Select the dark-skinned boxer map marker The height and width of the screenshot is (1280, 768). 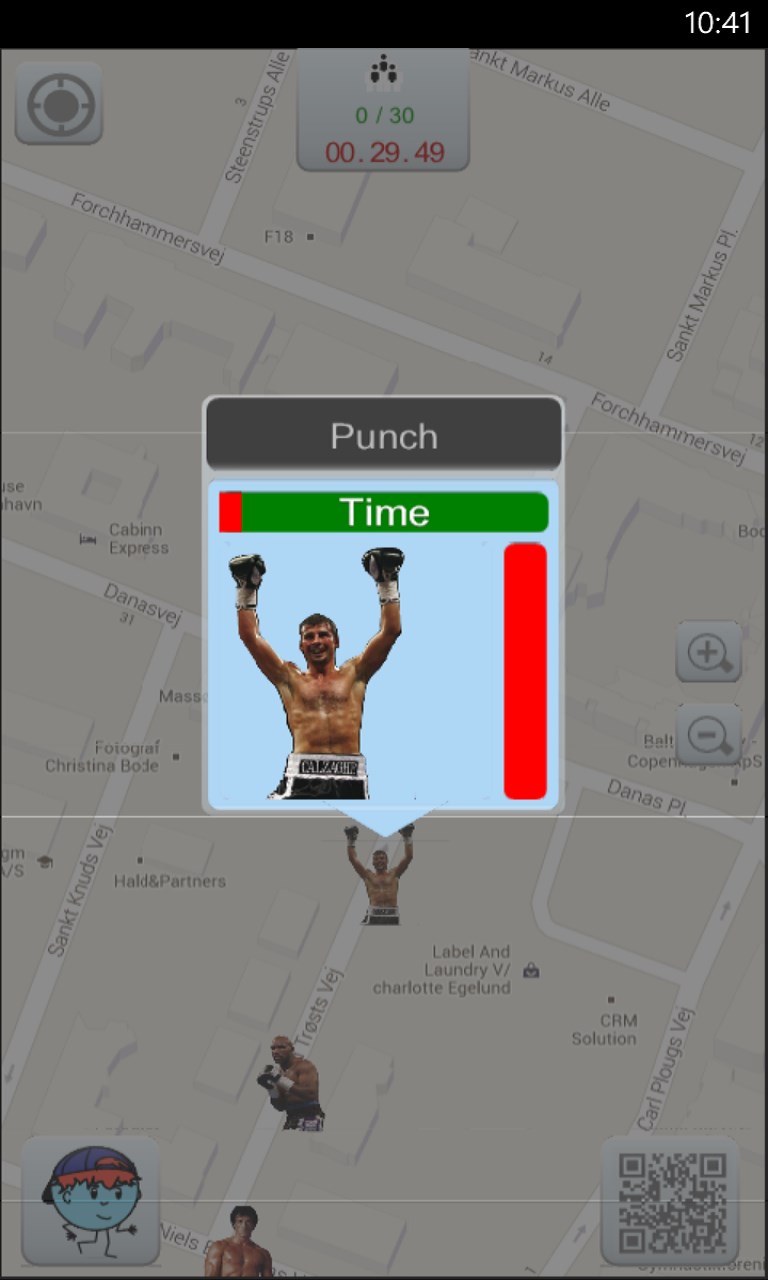point(294,1085)
